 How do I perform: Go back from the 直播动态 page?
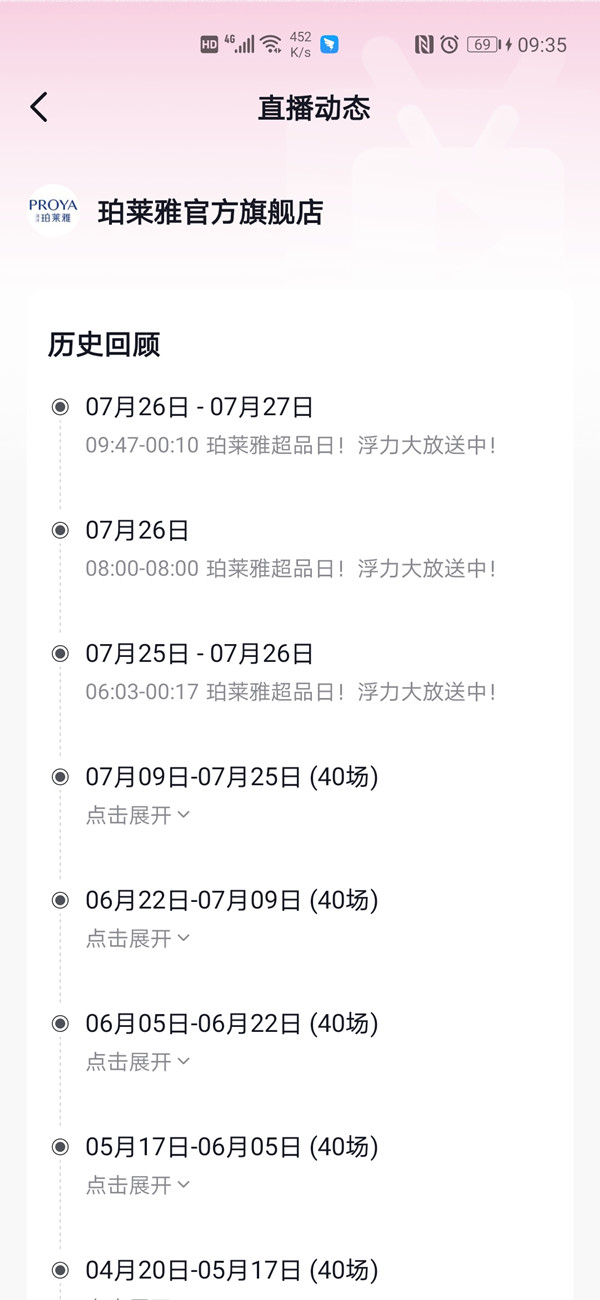click(39, 107)
